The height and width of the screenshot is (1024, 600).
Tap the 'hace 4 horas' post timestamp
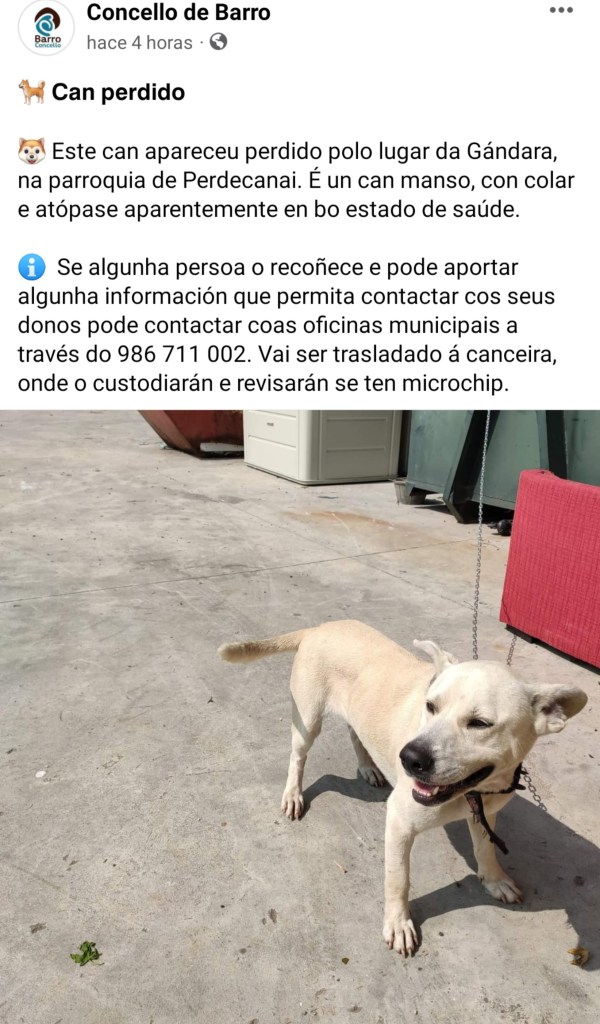coord(139,43)
